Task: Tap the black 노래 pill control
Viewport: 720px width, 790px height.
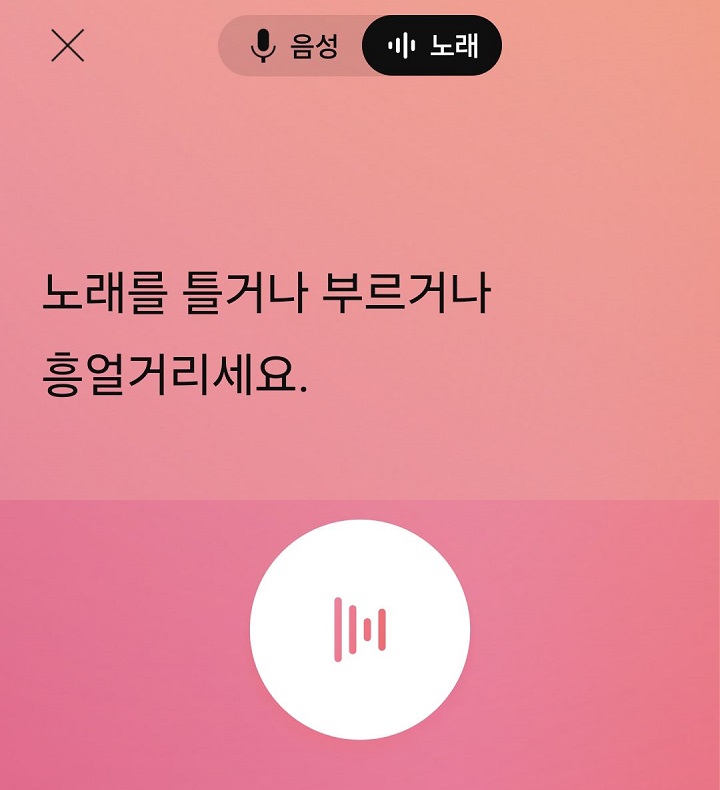Action: click(435, 45)
